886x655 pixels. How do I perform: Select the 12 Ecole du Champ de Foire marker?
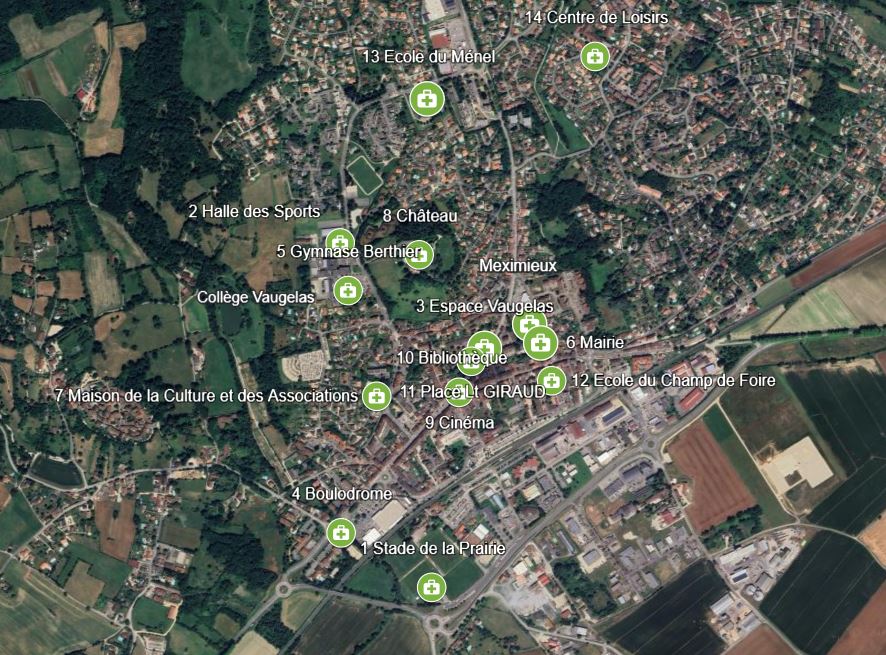click(x=551, y=380)
